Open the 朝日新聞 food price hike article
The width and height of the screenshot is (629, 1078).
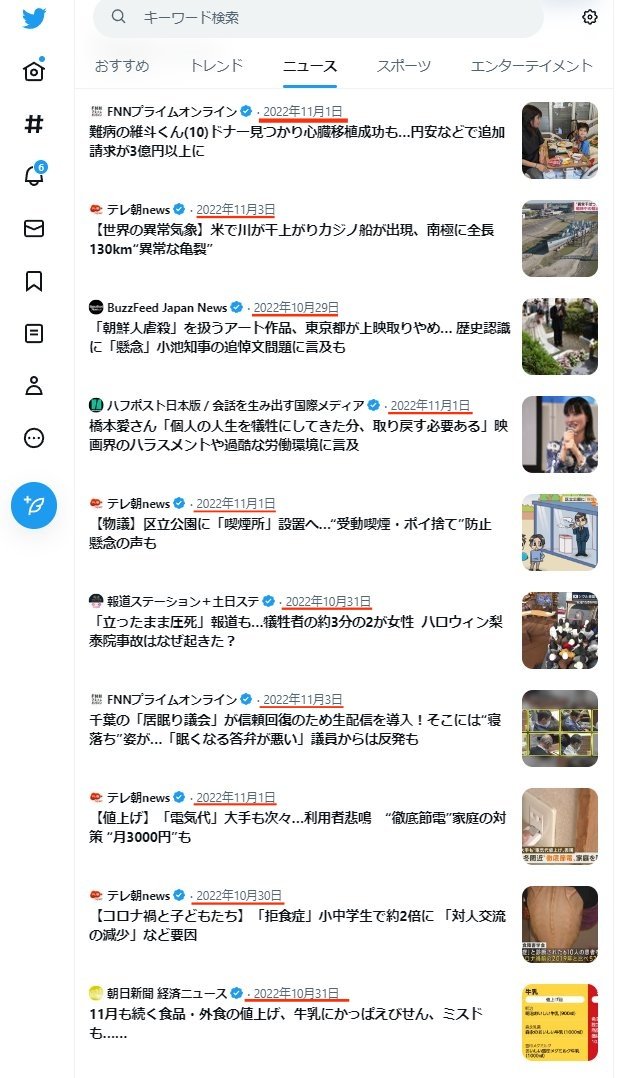(x=300, y=1023)
